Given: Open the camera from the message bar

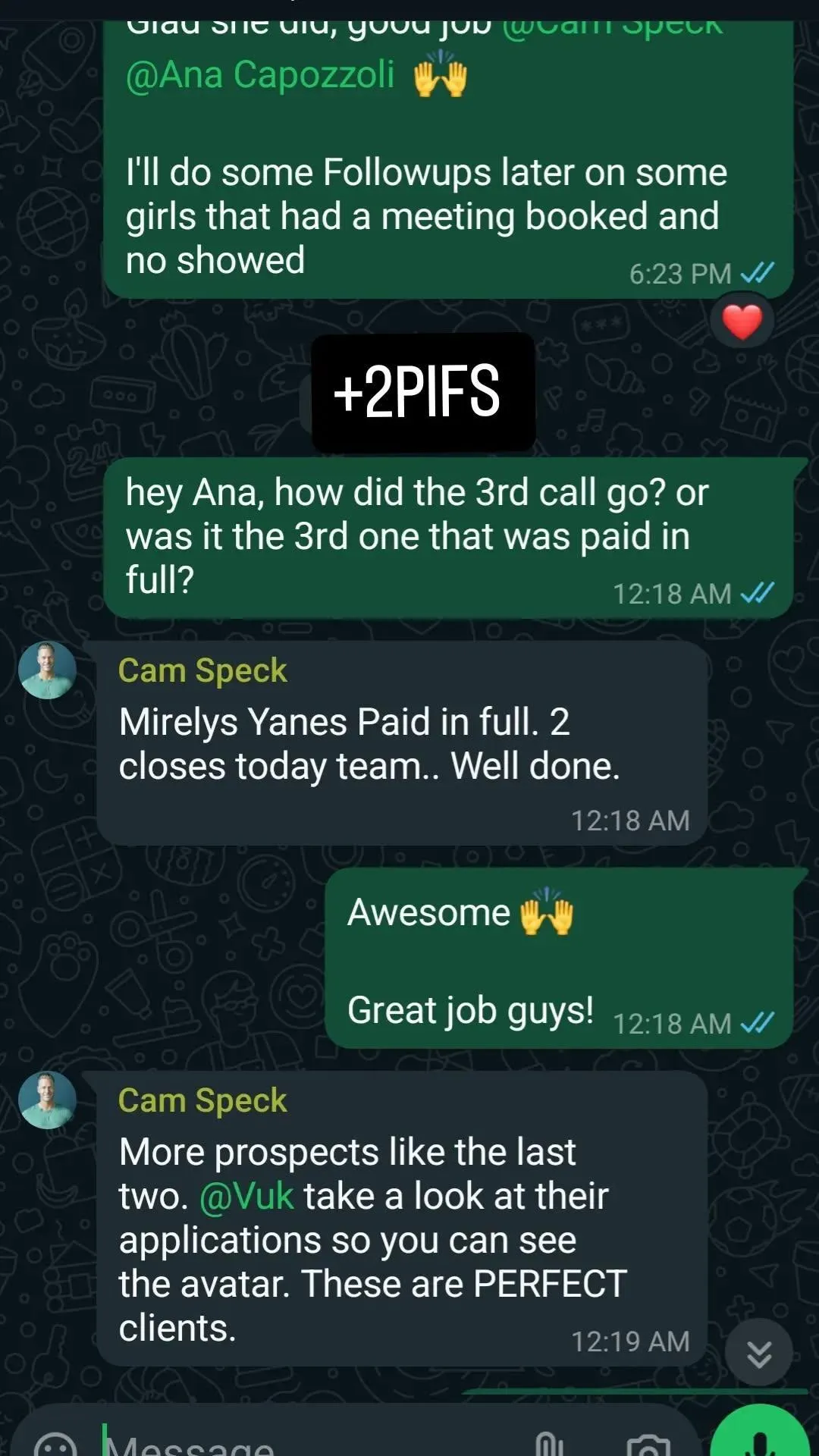Looking at the screenshot, I should pos(648,1445).
